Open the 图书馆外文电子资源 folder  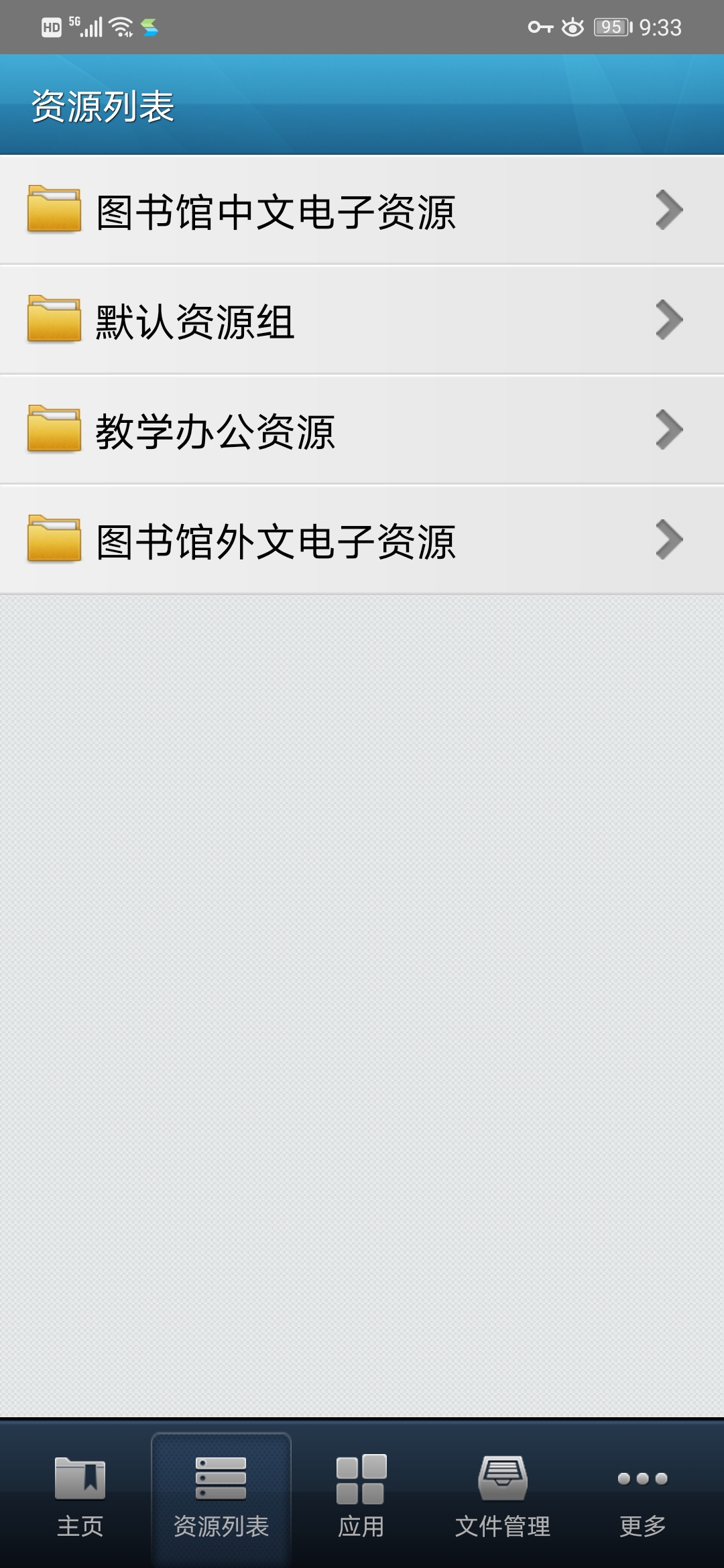click(x=362, y=541)
